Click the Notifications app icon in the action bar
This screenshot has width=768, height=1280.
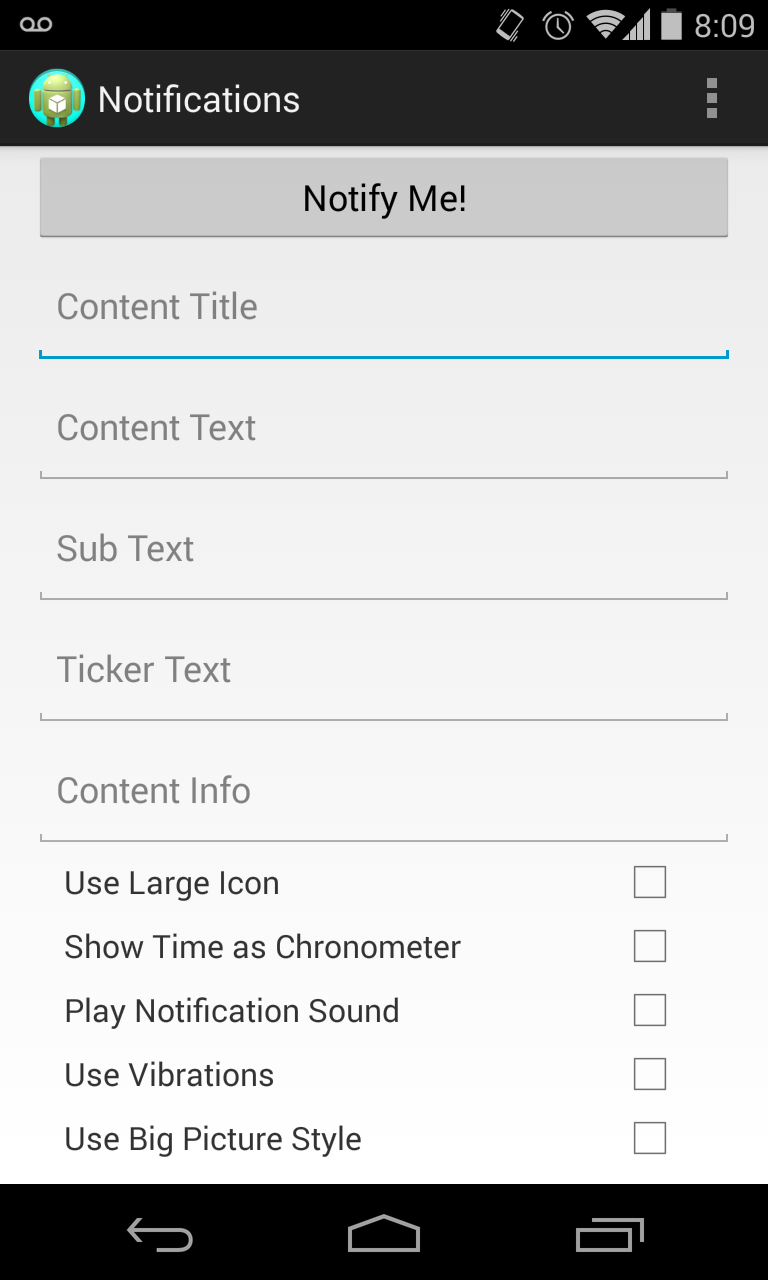57,98
